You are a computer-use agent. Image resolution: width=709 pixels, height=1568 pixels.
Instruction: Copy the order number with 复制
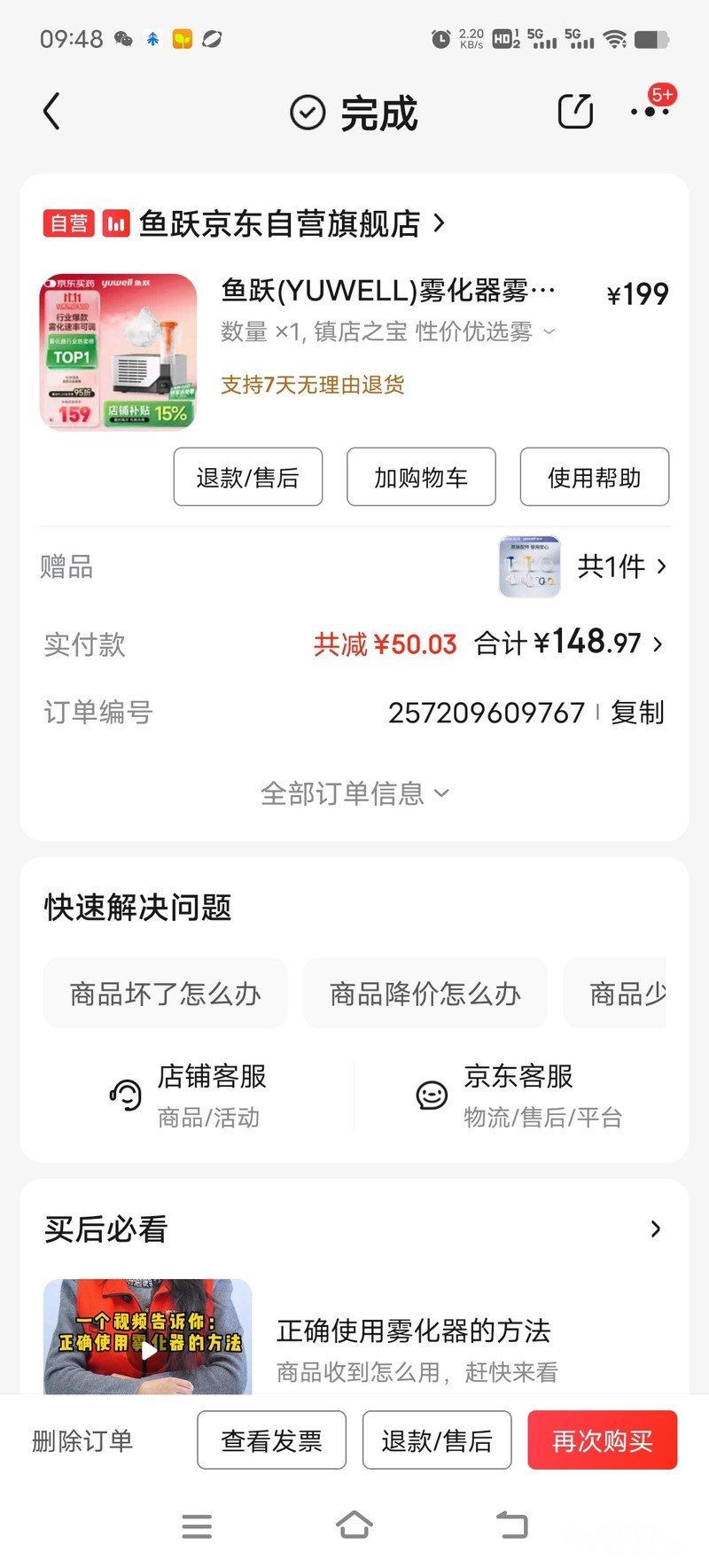click(637, 713)
